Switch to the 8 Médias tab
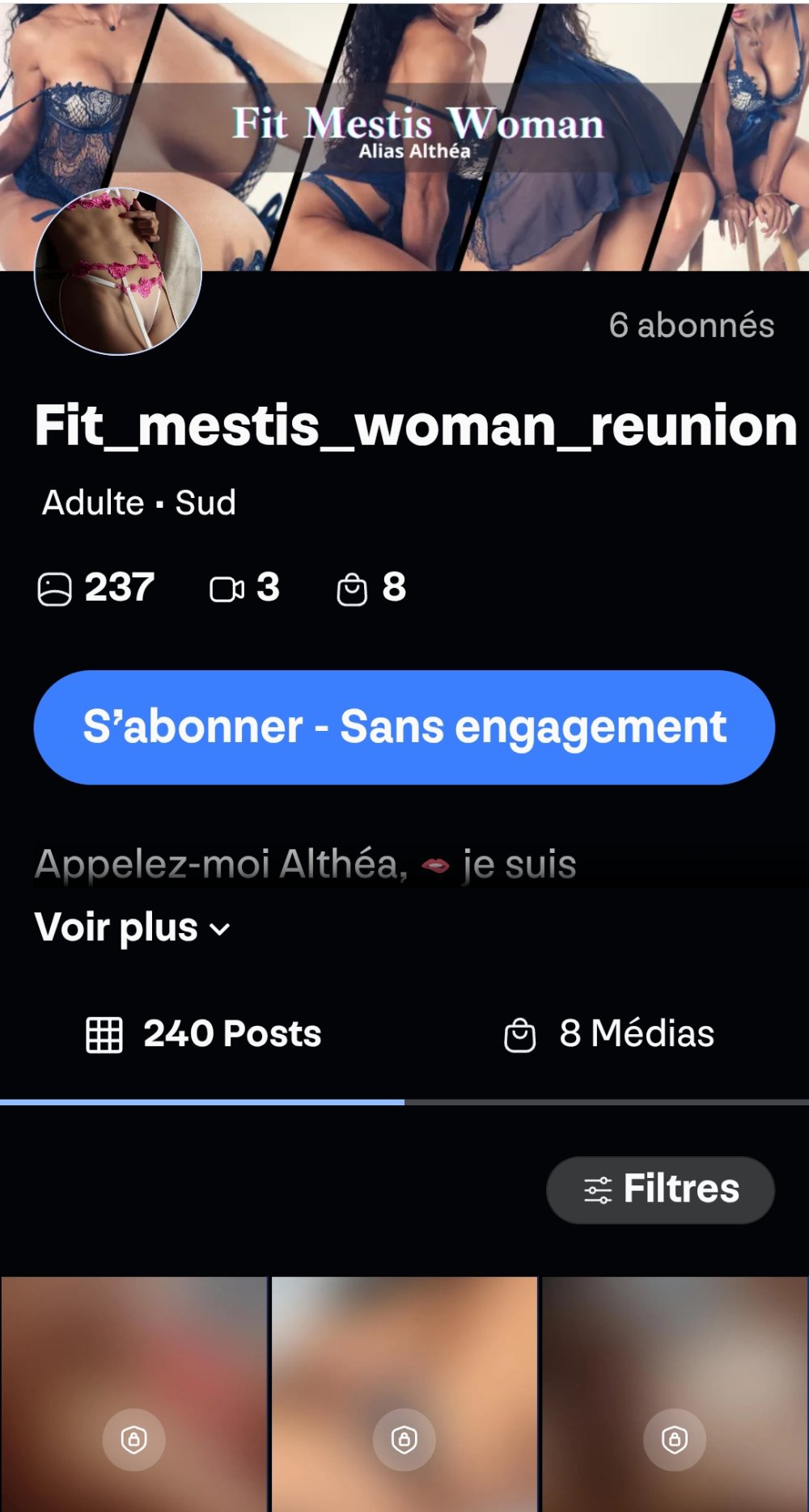 click(x=608, y=1034)
